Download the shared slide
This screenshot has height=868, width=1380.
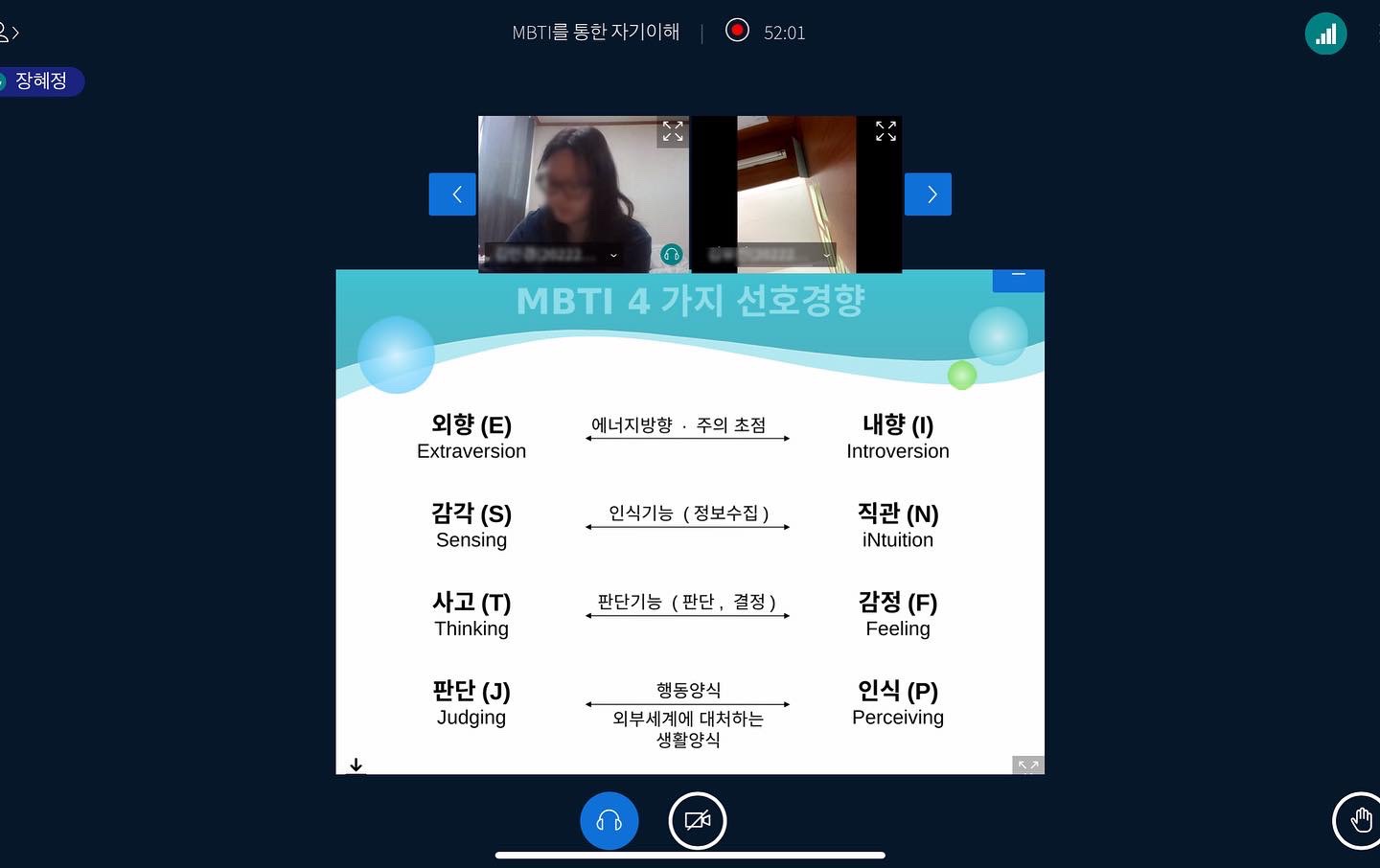coord(356,765)
